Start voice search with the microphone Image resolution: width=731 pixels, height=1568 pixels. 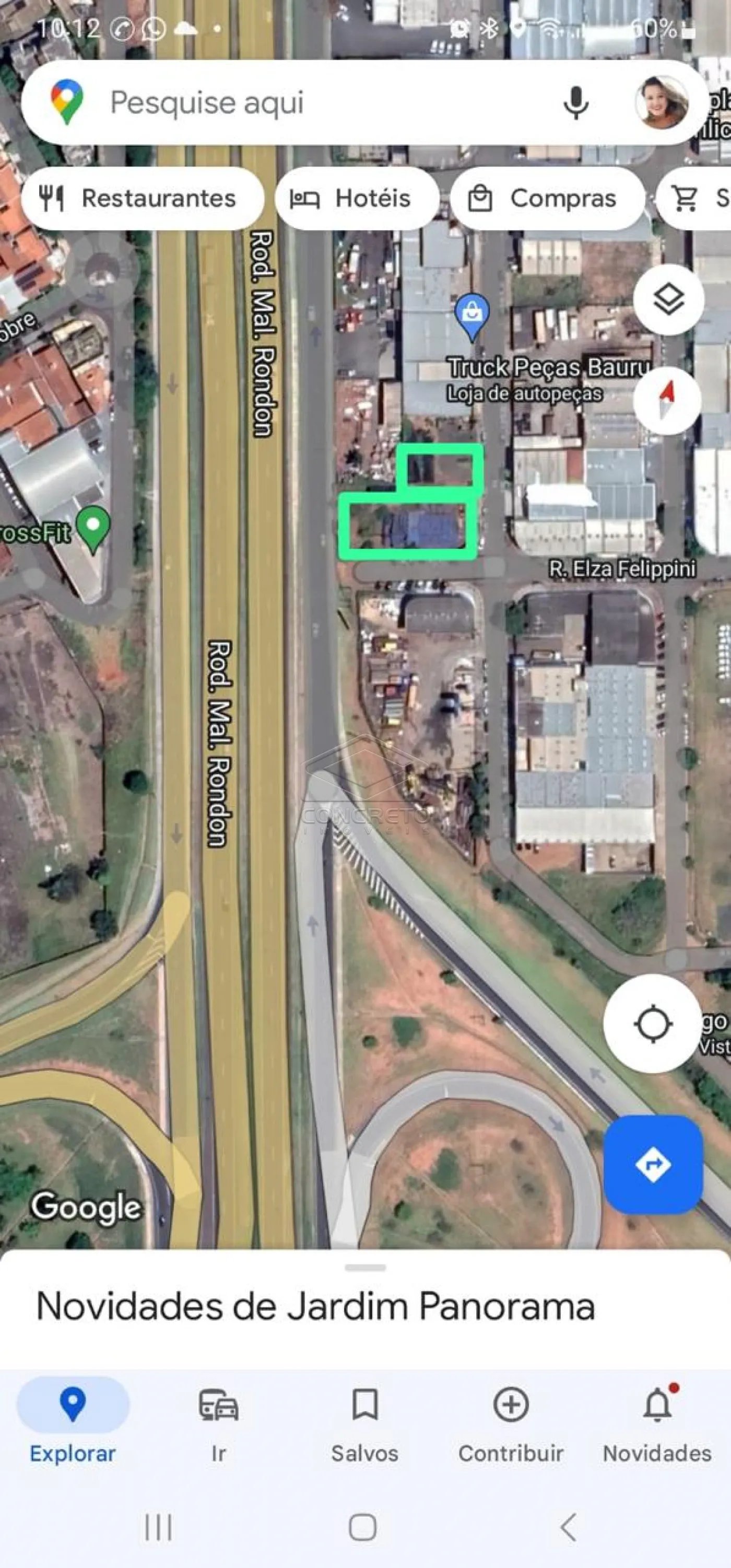pyautogui.click(x=575, y=102)
